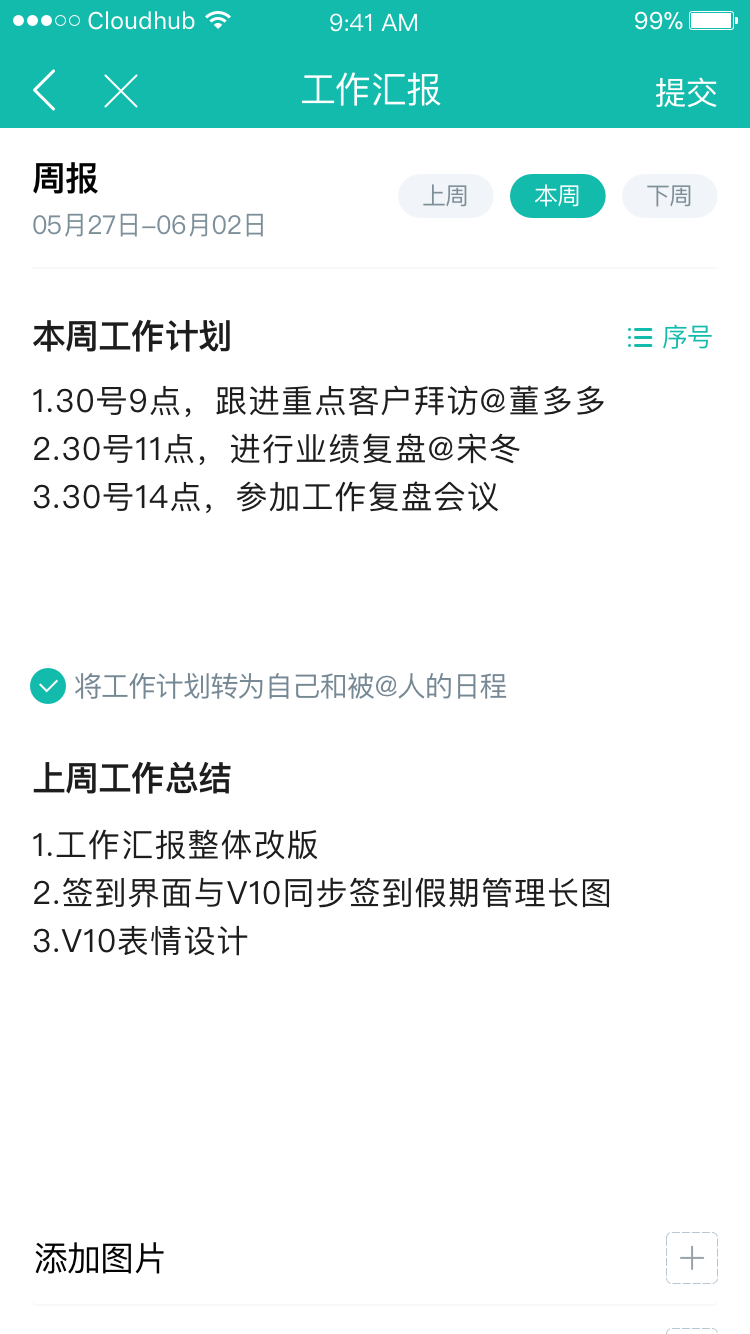The height and width of the screenshot is (1334, 750).
Task: Close the work report page
Action: [121, 91]
